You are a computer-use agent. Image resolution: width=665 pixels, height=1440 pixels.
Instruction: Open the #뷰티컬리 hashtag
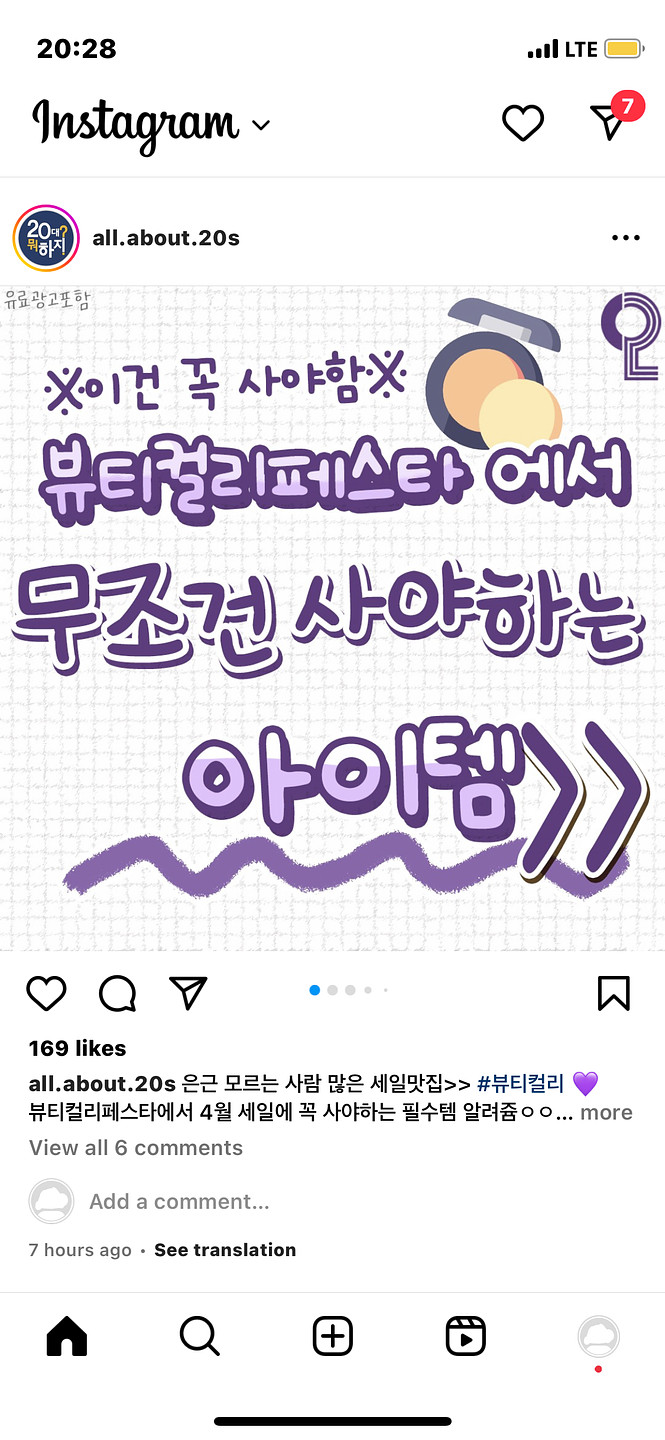point(521,1083)
